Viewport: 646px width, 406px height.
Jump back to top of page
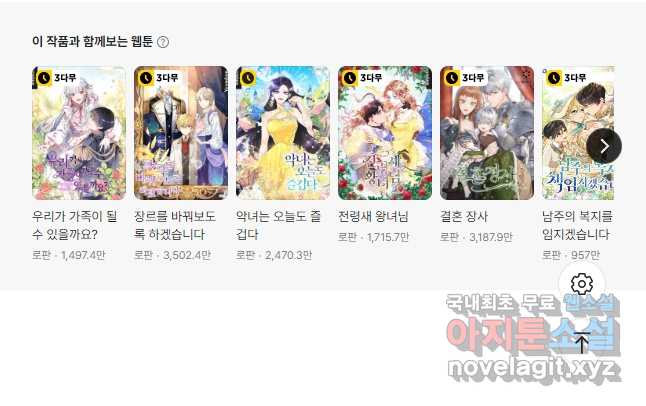coord(582,342)
